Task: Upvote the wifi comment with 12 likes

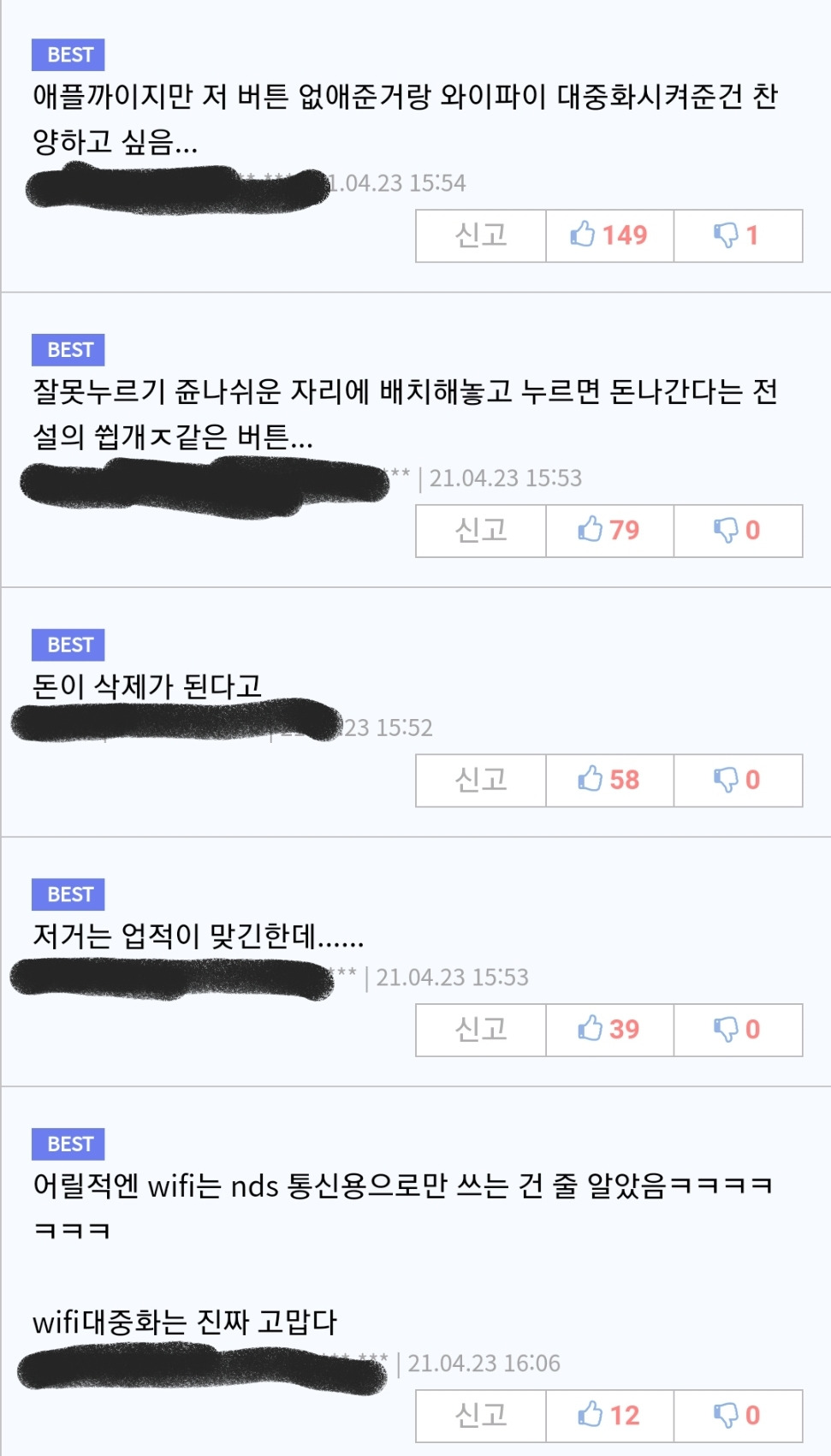Action: coord(609,1416)
